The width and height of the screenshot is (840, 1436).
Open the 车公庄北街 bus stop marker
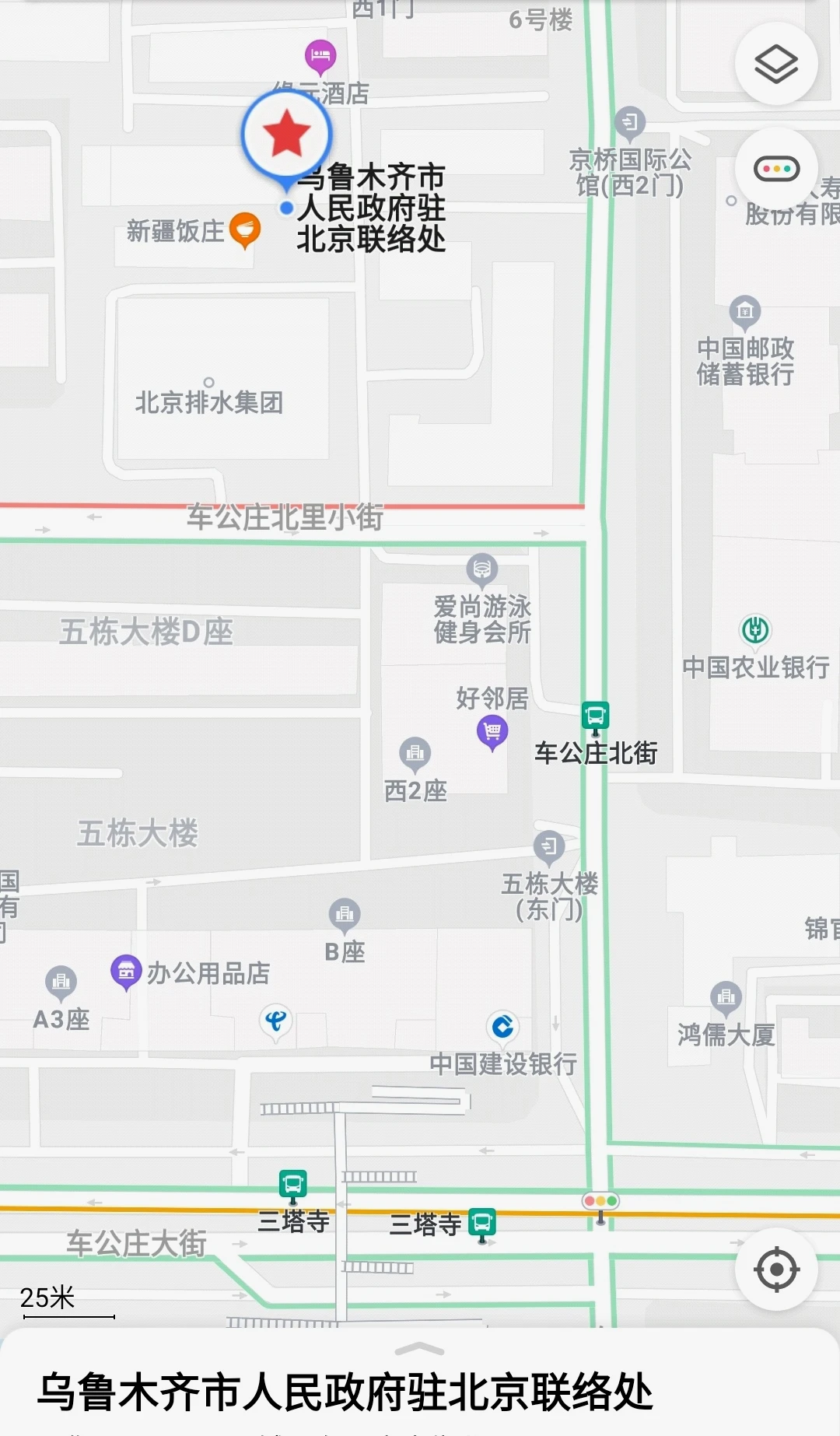point(595,716)
